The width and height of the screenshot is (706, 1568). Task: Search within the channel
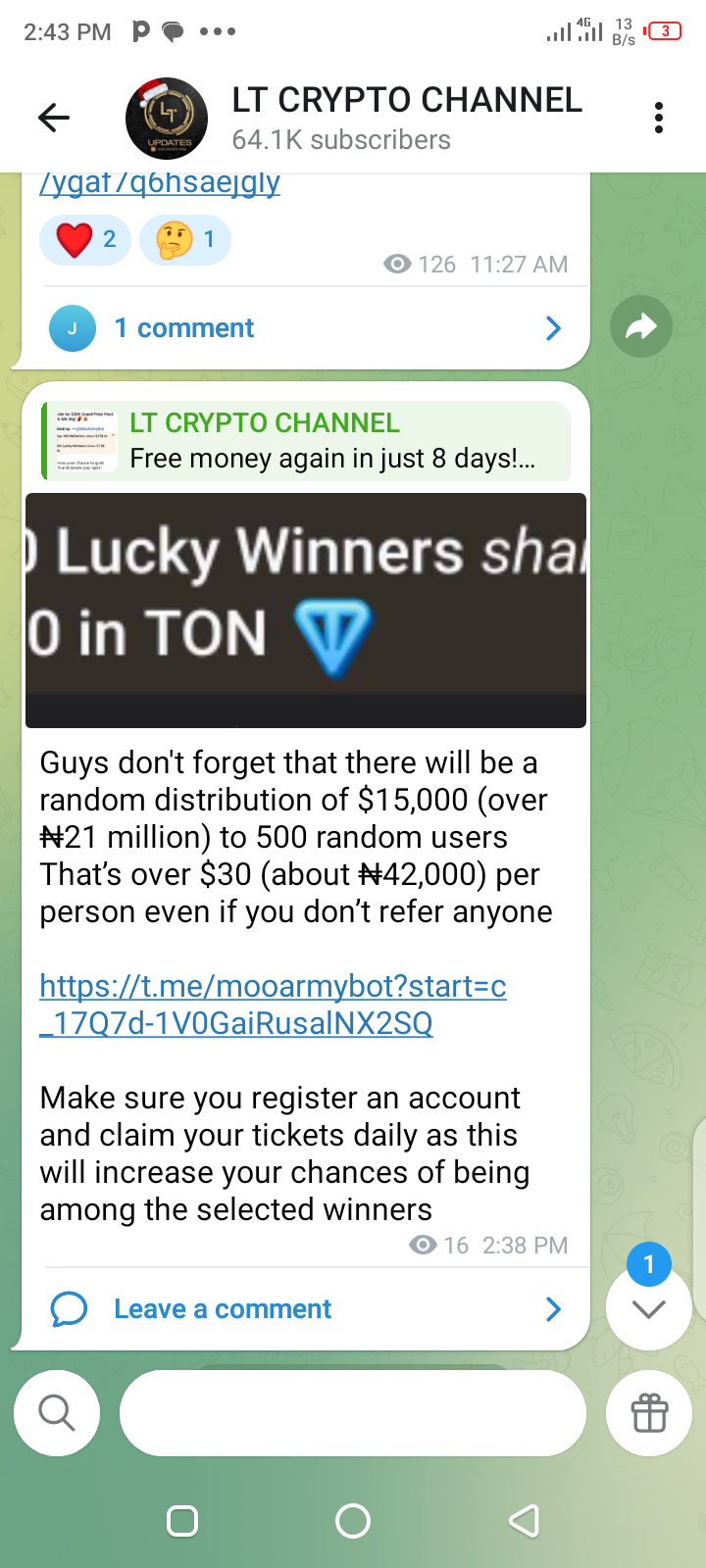[x=57, y=1413]
